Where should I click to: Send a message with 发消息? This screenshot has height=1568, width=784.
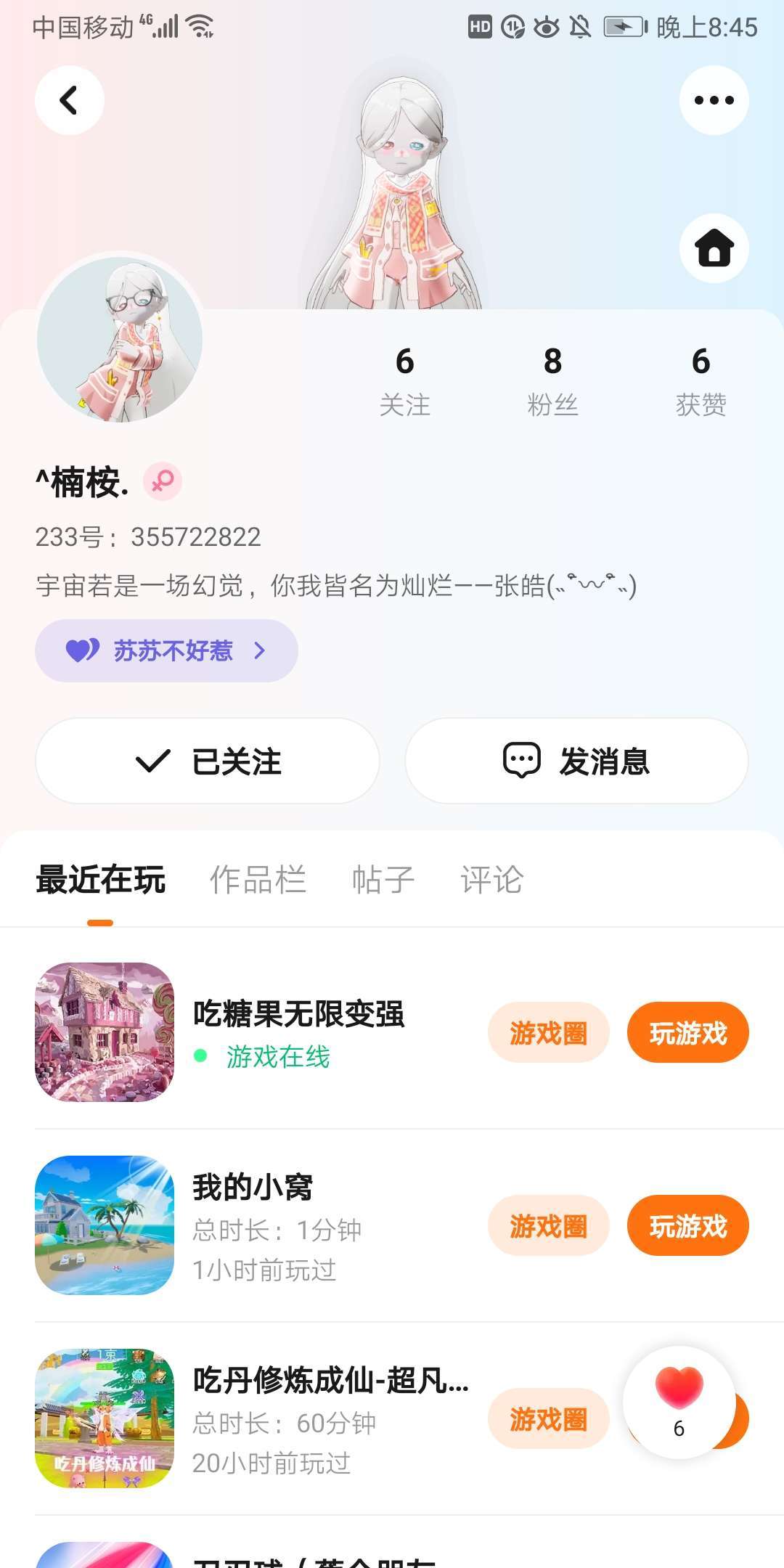[576, 761]
